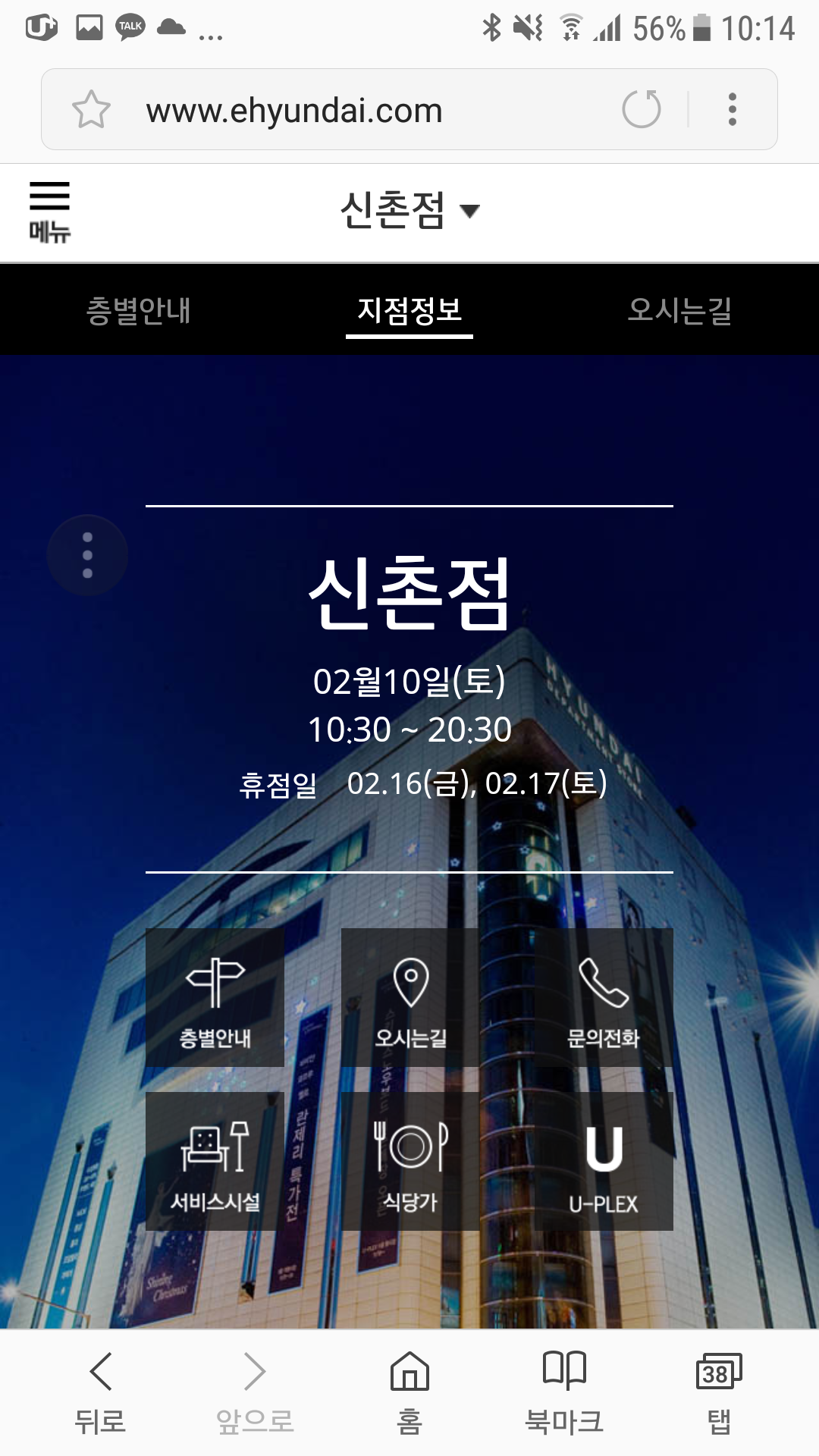Switch to the 오시는길 tab
Screen dimensions: 819x1456
pyautogui.click(x=679, y=310)
